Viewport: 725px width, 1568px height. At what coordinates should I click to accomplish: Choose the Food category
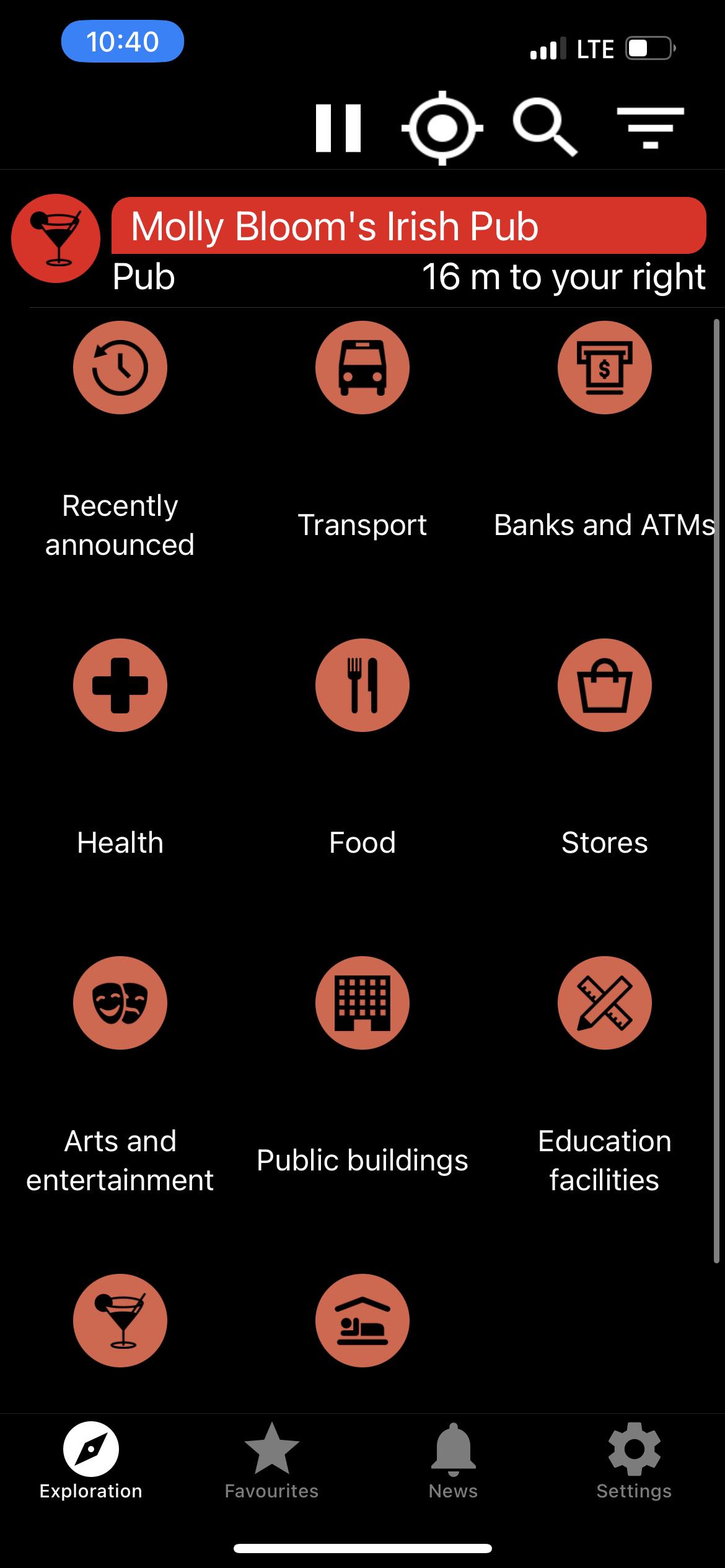[362, 686]
